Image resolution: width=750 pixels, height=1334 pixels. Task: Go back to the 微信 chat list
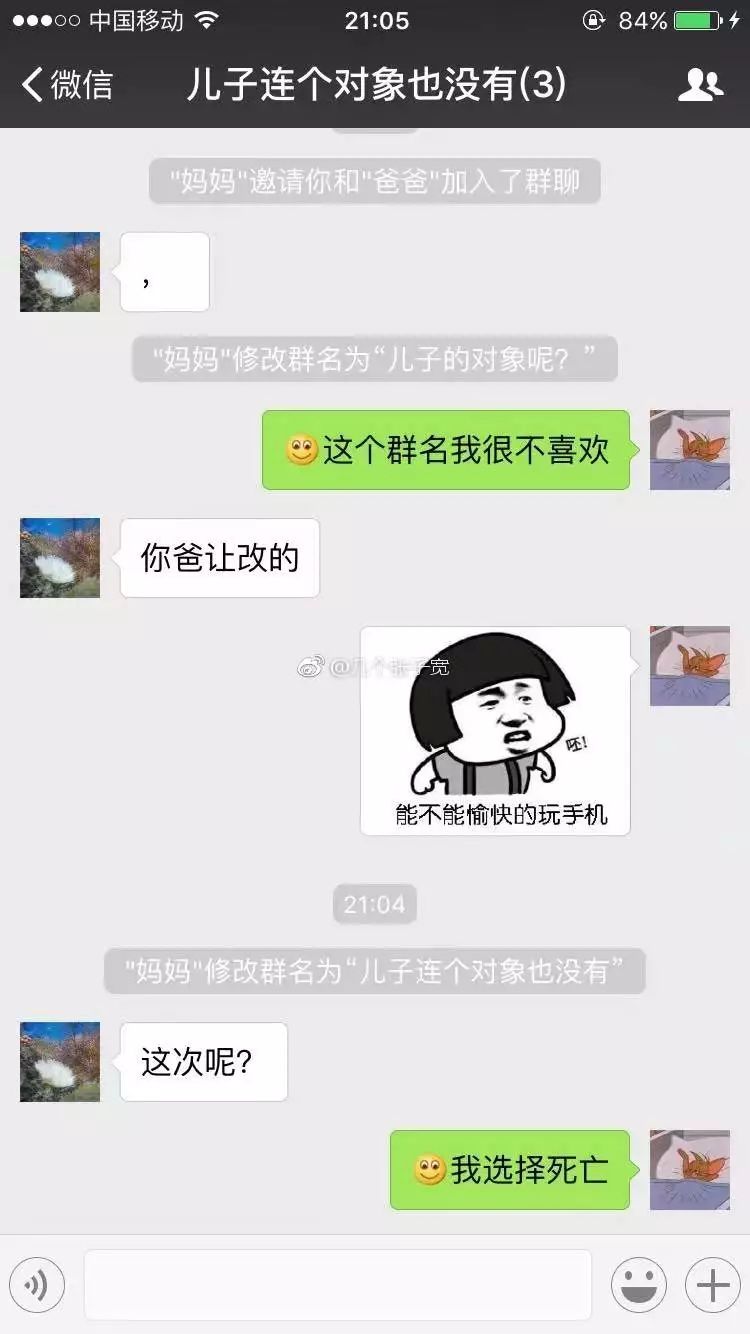[67, 85]
